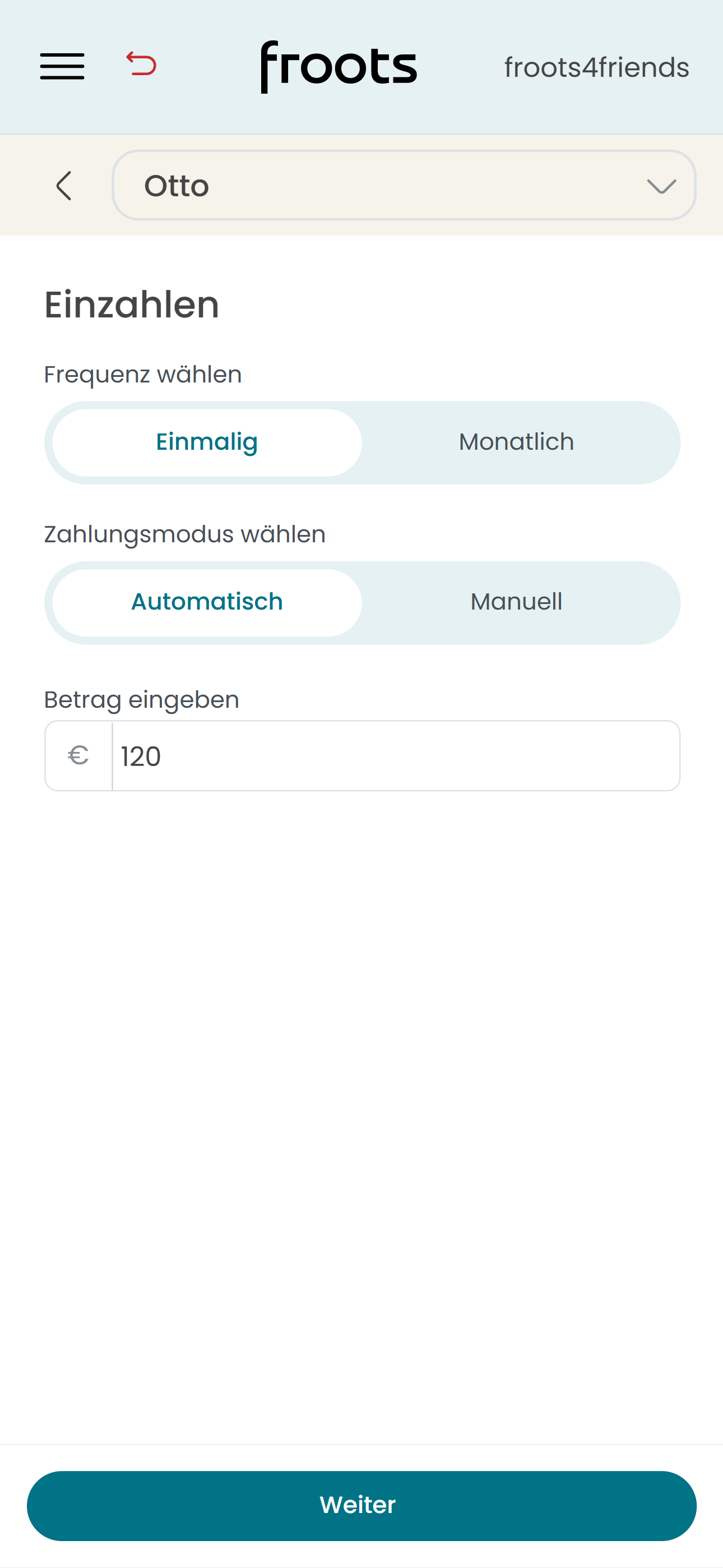Enable Automatisch payment mode
Viewport: 723px width, 1568px height.
[206, 601]
